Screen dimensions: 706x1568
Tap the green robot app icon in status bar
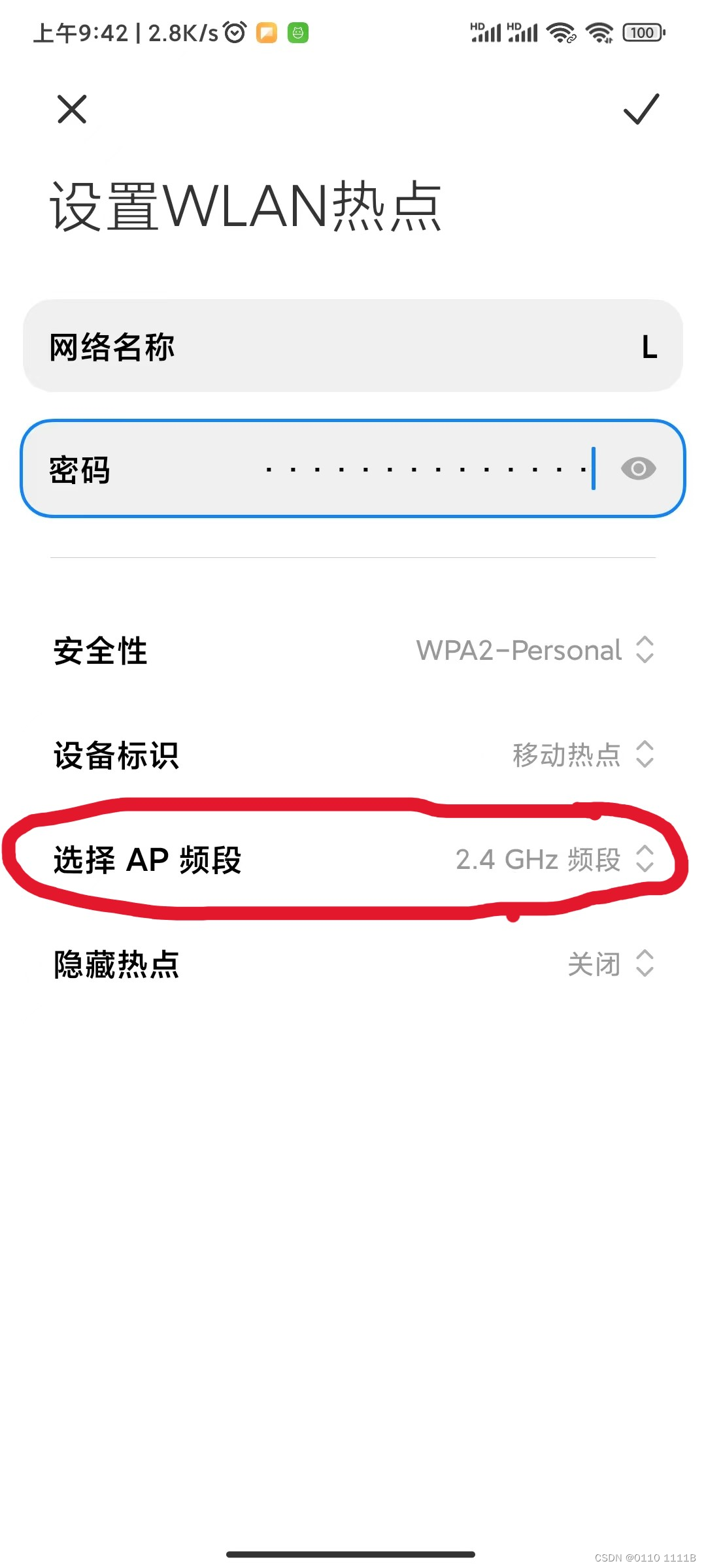pyautogui.click(x=299, y=31)
